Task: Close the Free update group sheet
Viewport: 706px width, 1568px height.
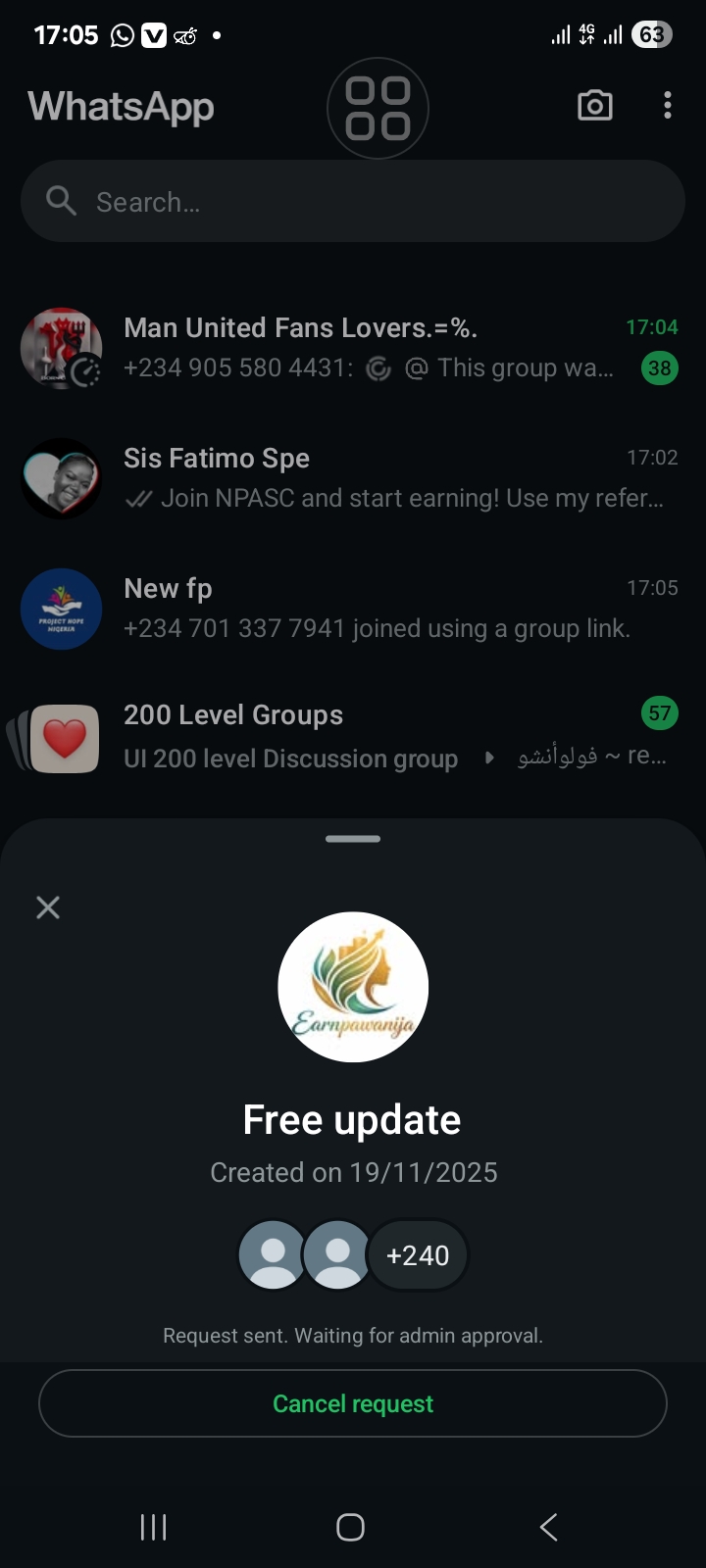Action: [48, 907]
